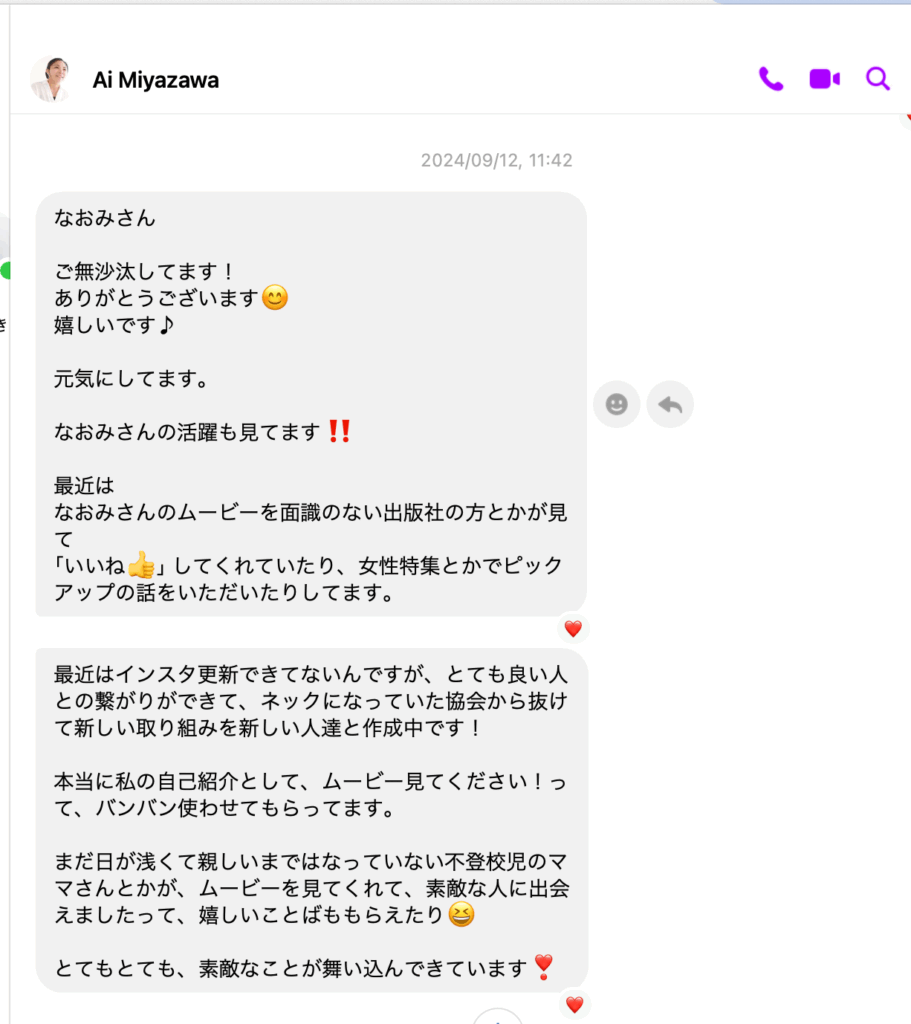
Task: View heart reaction on the second message
Action: coord(574,1005)
